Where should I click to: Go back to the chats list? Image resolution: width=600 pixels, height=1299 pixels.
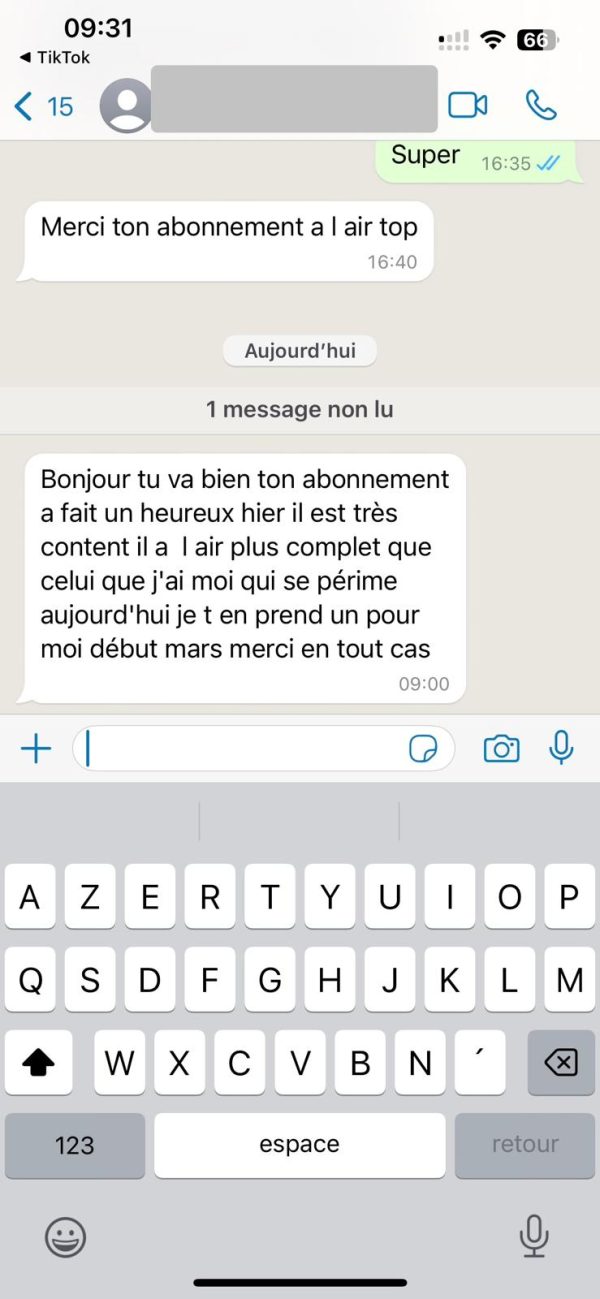(43, 106)
